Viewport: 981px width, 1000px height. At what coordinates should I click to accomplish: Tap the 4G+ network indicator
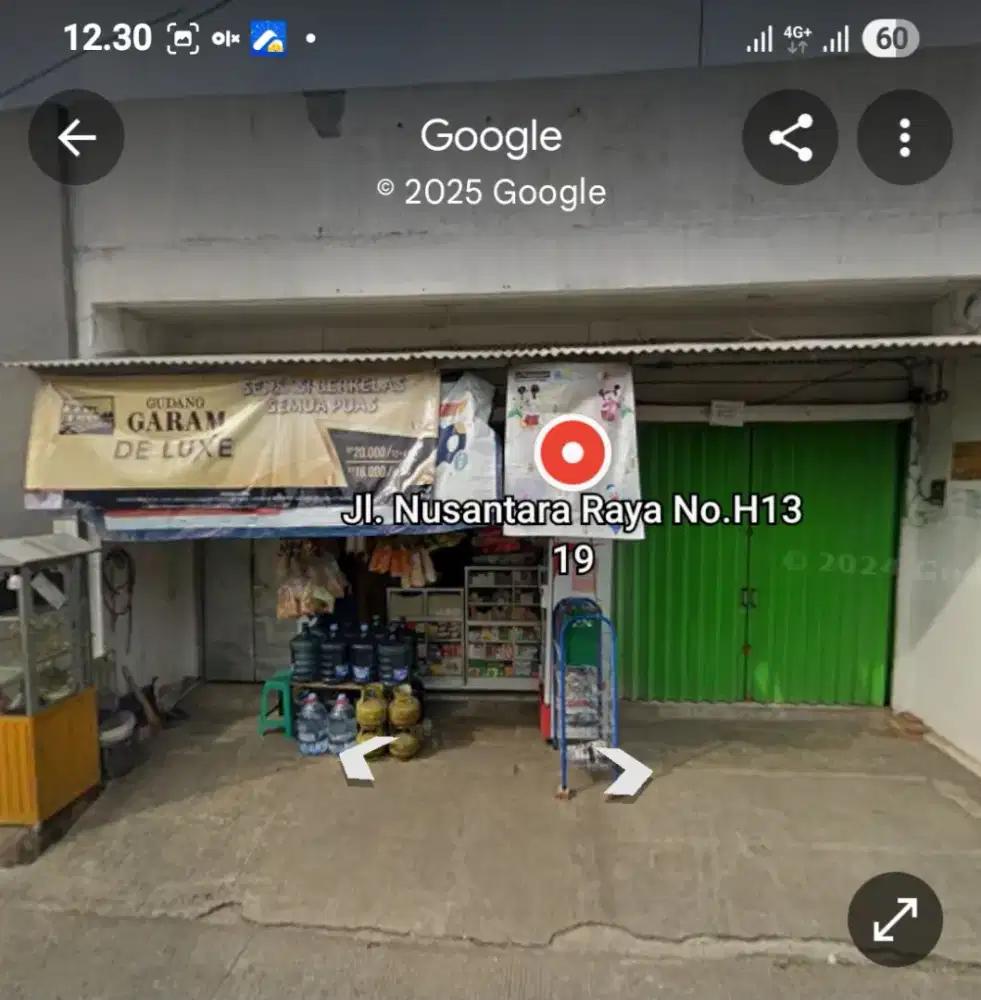pyautogui.click(x=799, y=37)
